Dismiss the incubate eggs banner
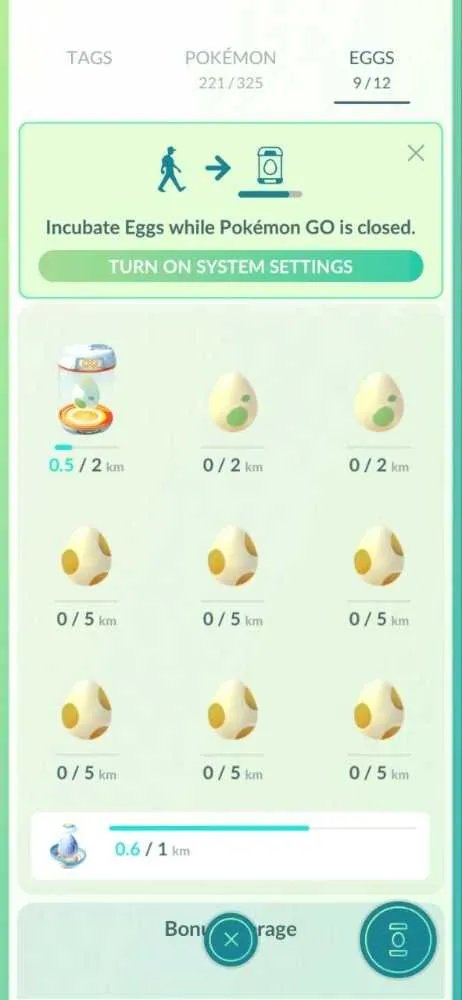The image size is (462, 1000). pos(416,153)
